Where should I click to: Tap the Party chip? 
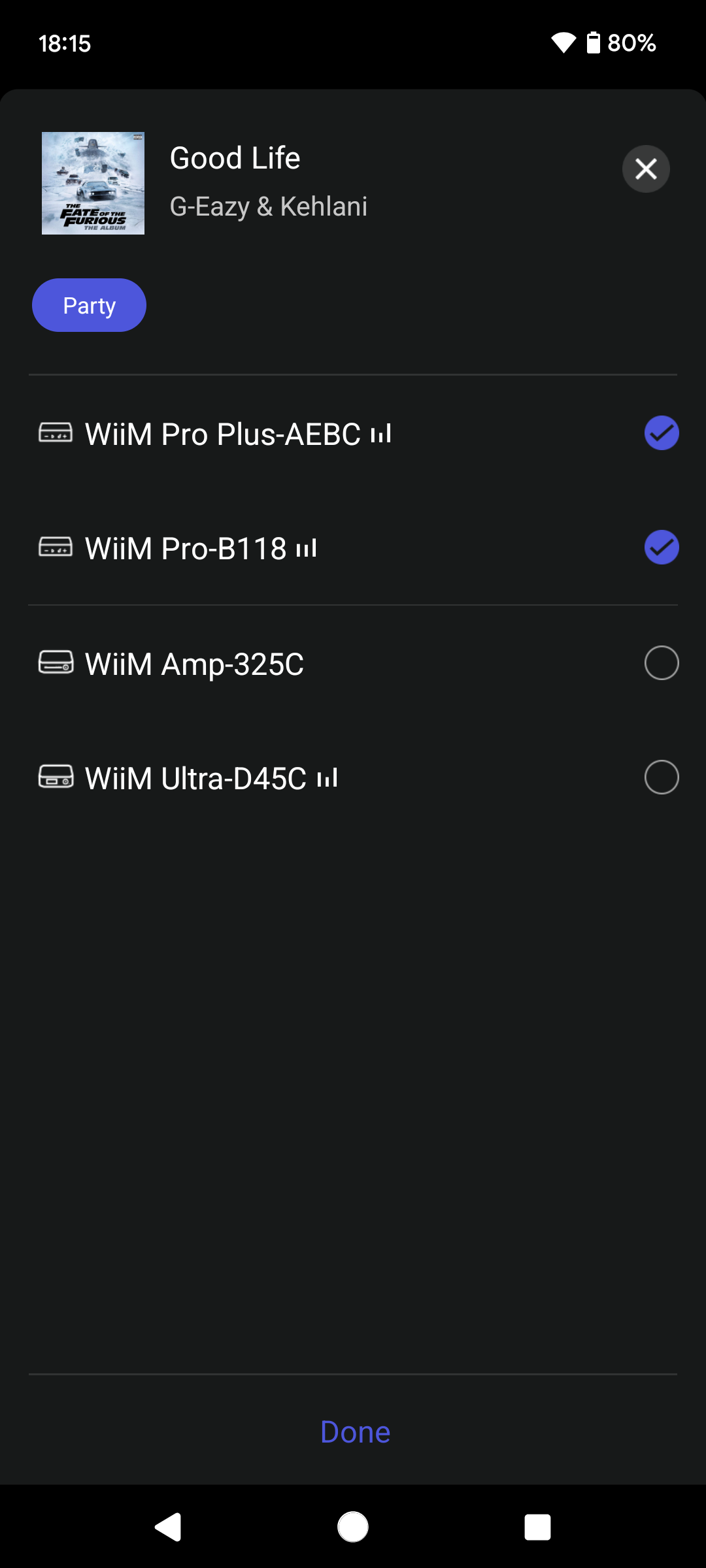tap(89, 305)
